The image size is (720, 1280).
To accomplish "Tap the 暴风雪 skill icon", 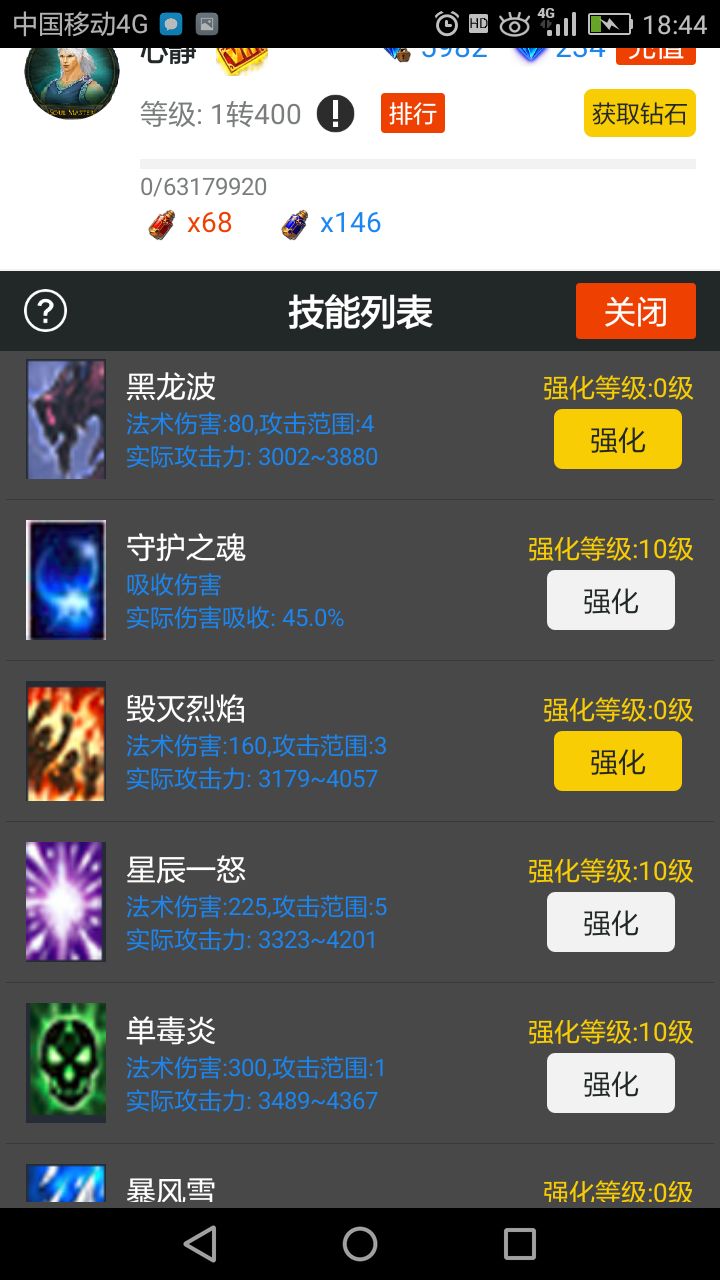I will click(65, 1190).
